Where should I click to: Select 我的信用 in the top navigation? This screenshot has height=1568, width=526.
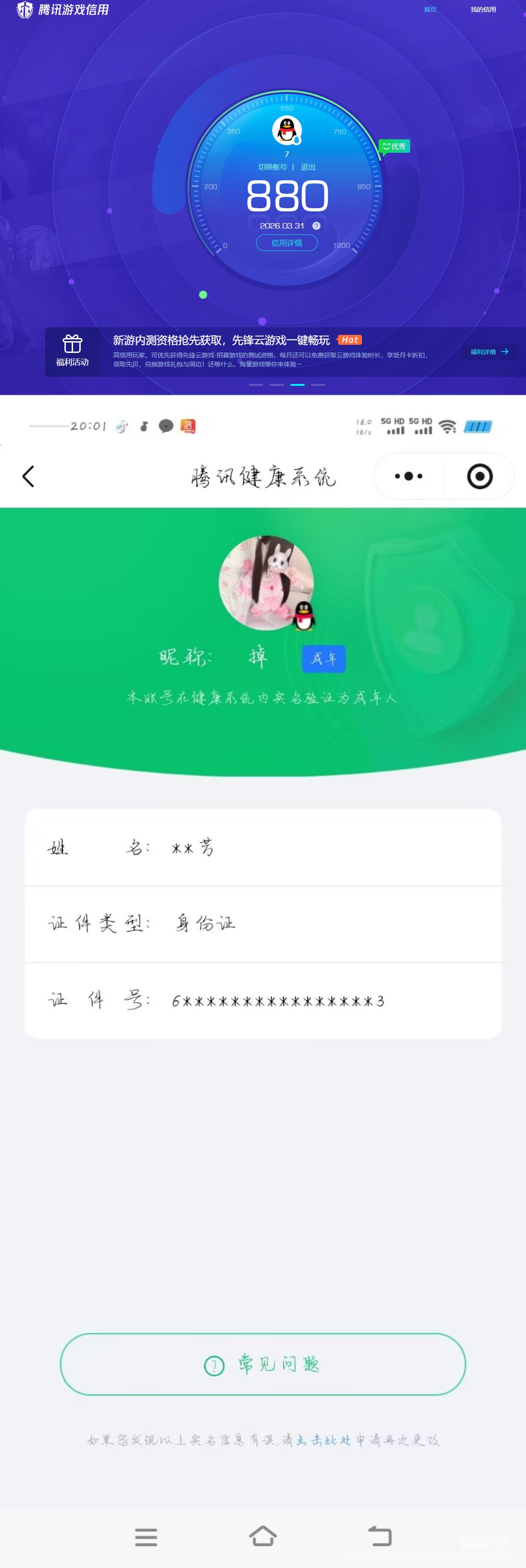coord(484,10)
